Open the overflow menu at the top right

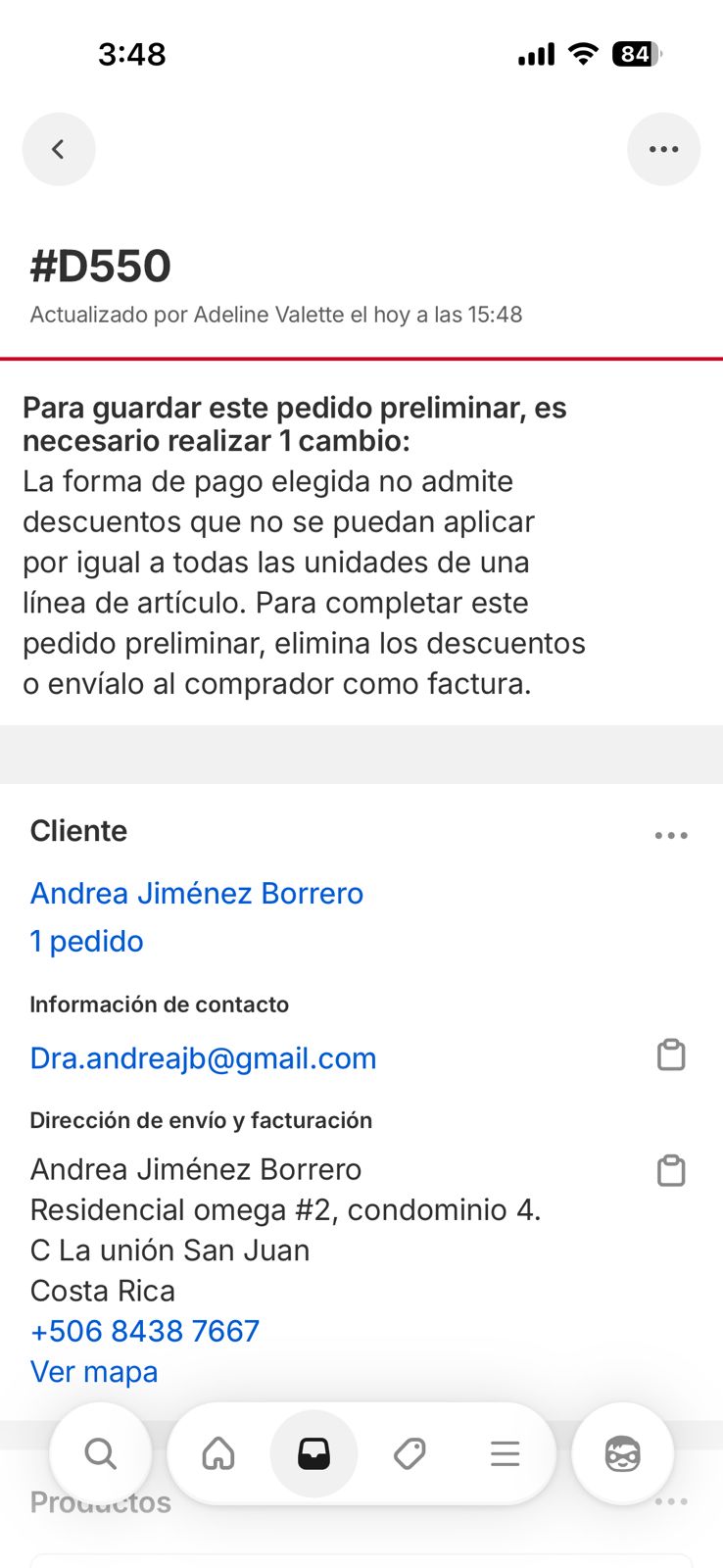pyautogui.click(x=663, y=149)
